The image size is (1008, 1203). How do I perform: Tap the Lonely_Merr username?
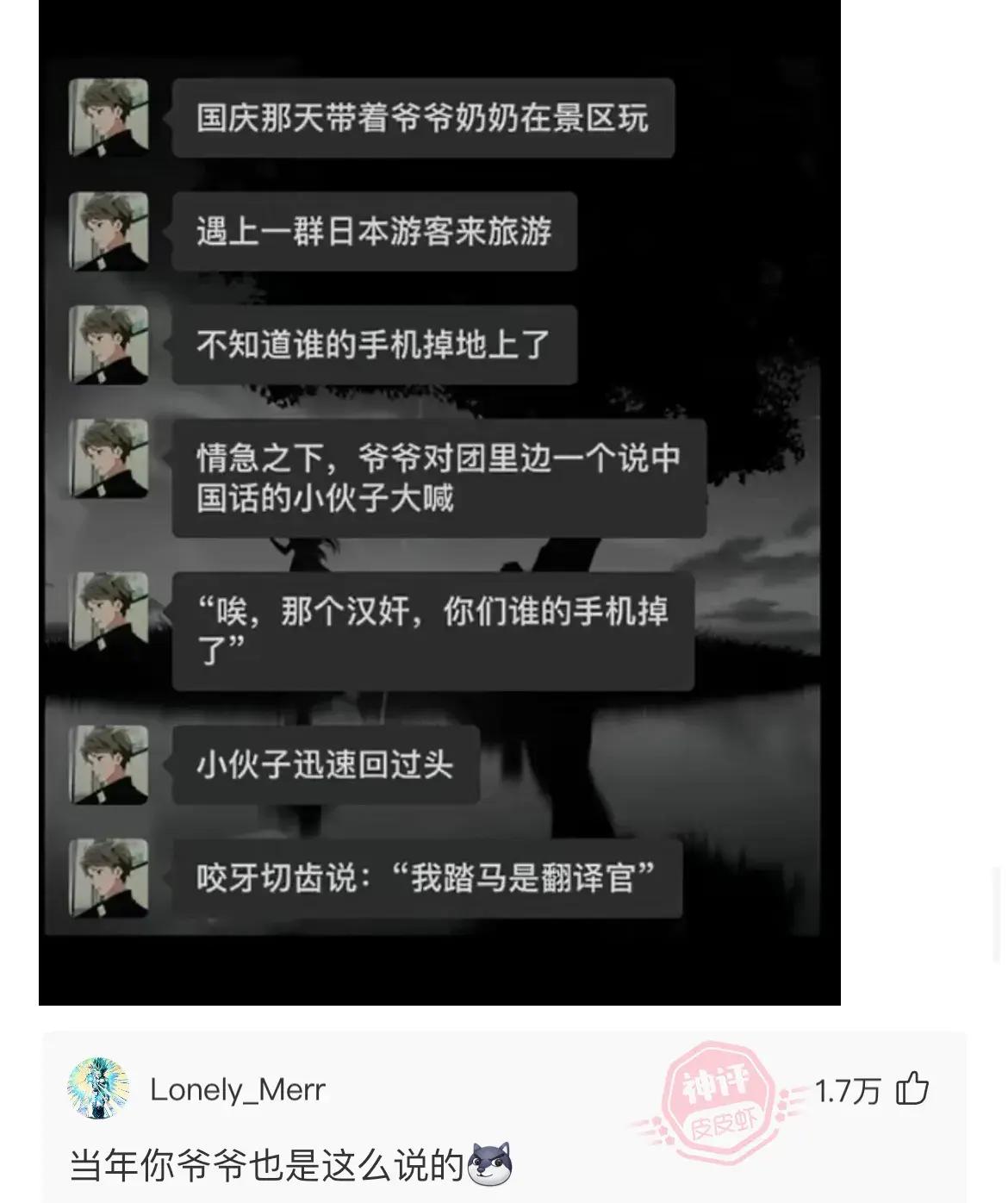tap(237, 1090)
